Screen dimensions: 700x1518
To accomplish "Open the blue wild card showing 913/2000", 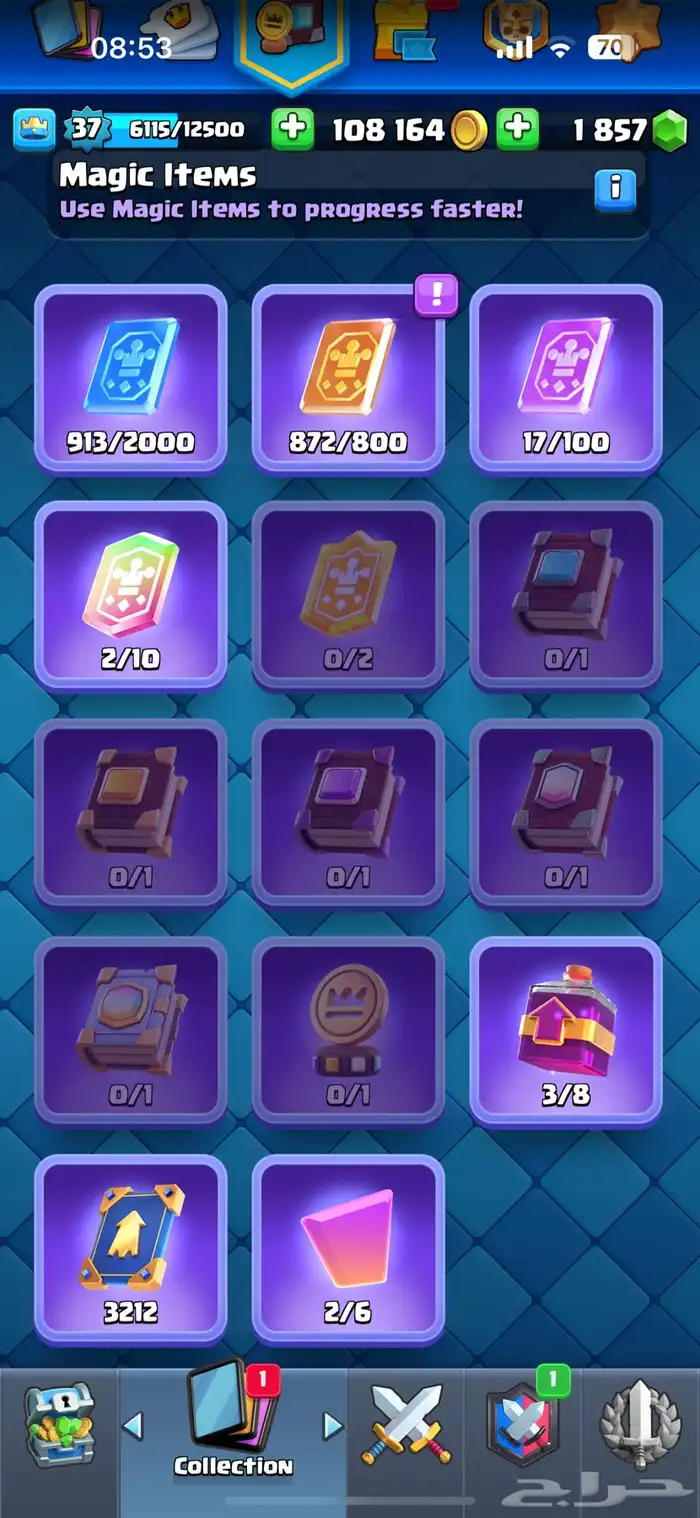I will pos(131,378).
